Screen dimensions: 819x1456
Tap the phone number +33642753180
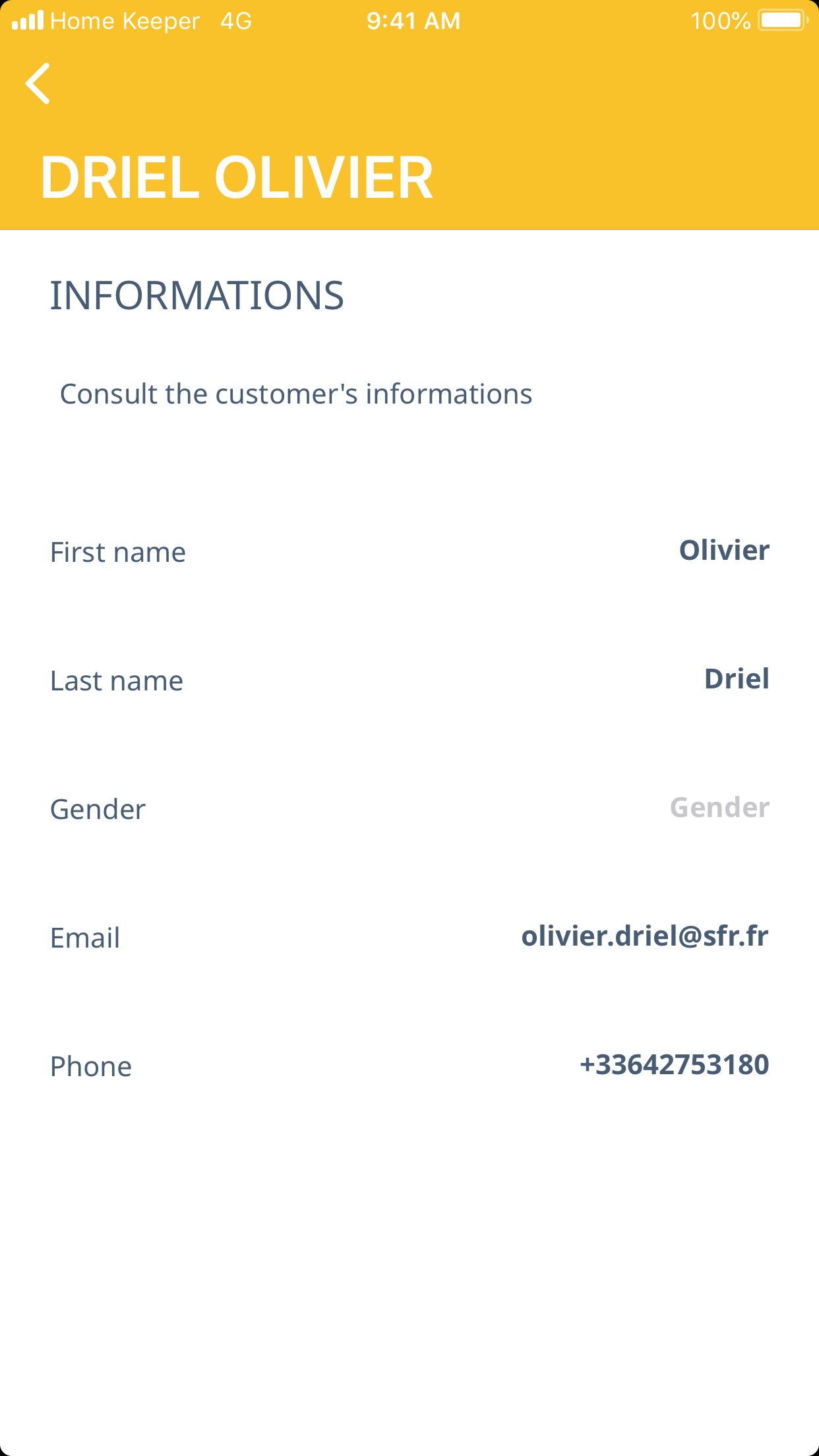(674, 1065)
